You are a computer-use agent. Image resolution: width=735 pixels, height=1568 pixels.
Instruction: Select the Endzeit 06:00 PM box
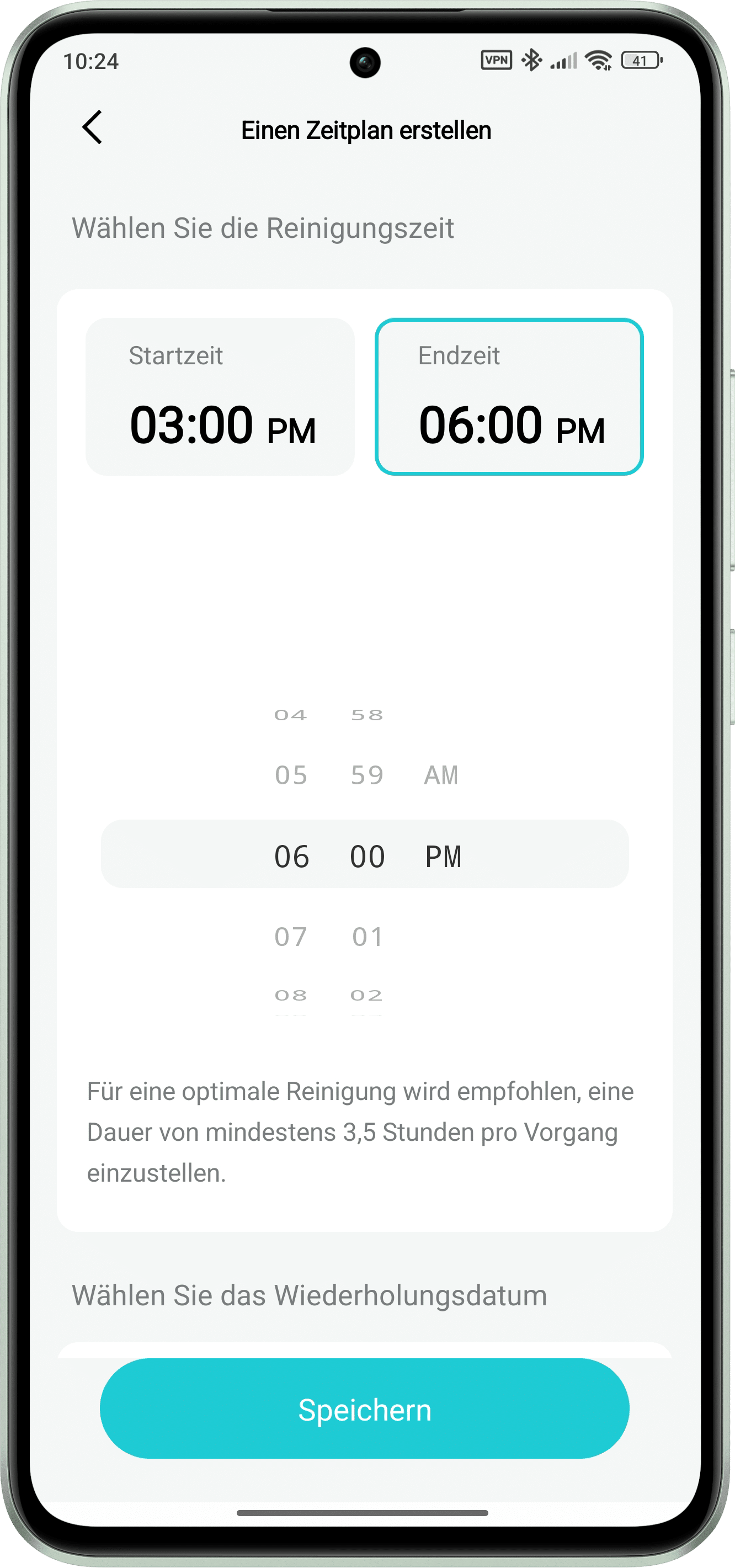(509, 397)
